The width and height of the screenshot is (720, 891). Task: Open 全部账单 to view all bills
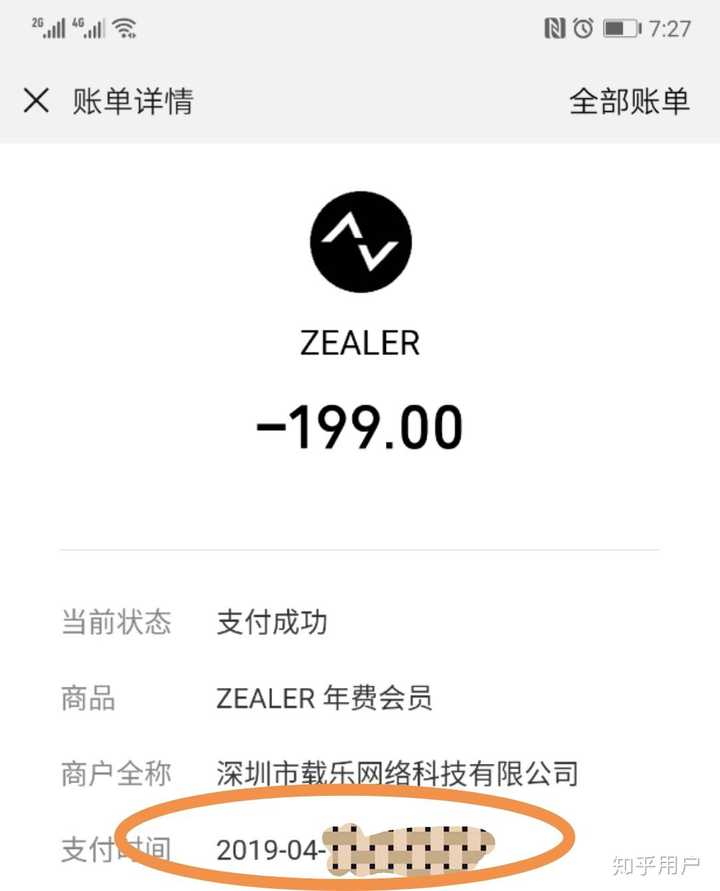tap(628, 101)
